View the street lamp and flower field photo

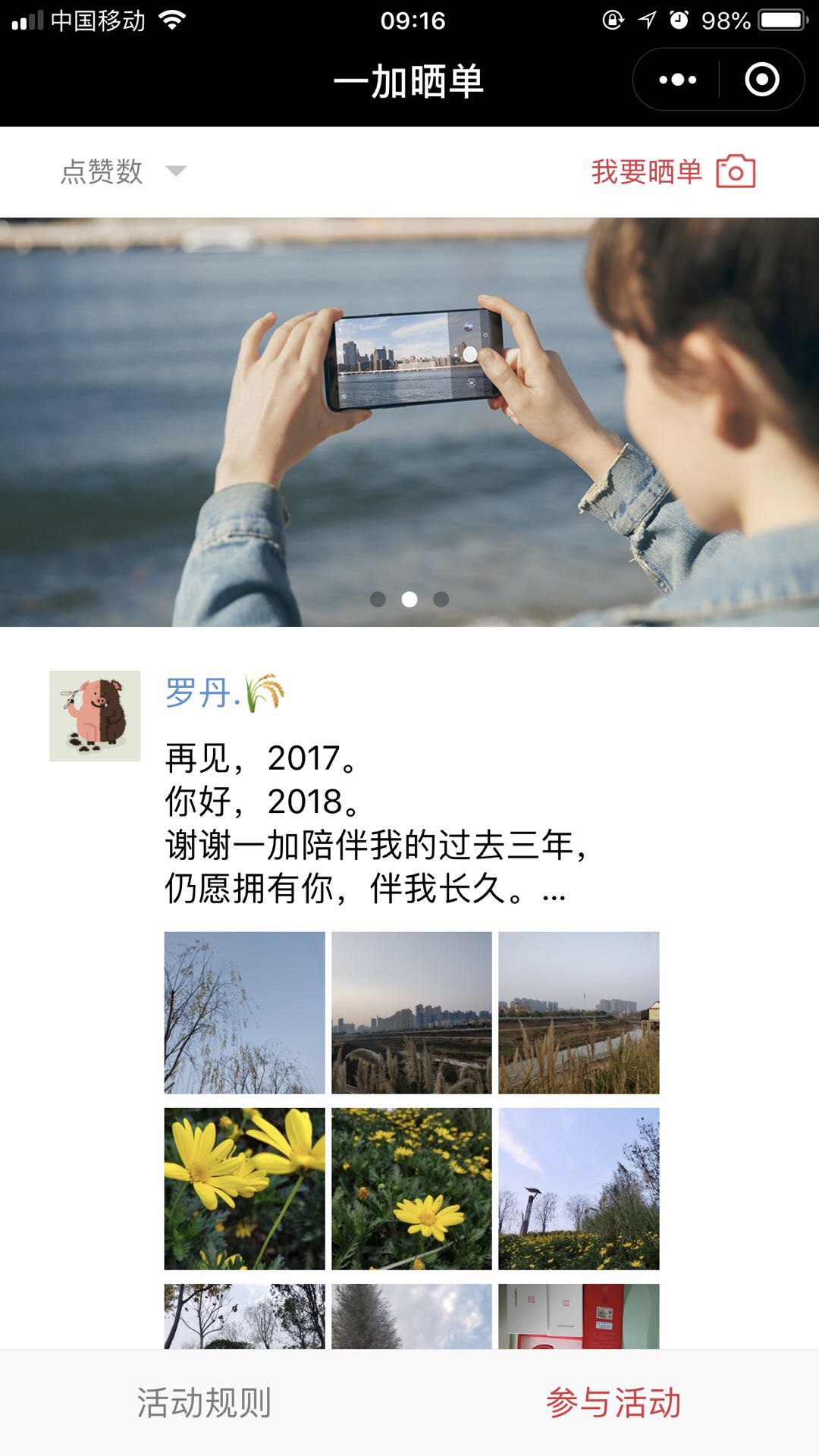click(x=579, y=1188)
